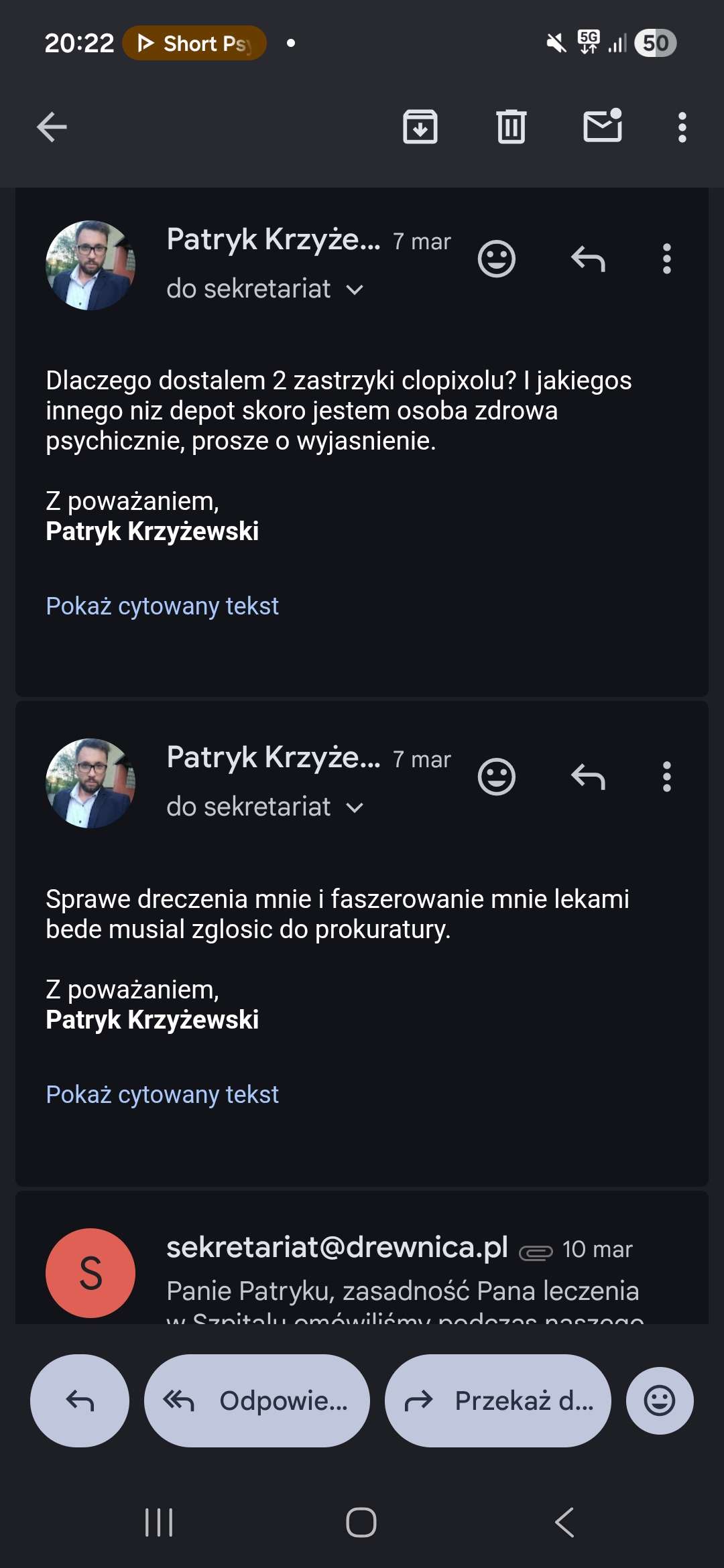Expand recipient details of the prokuratury message
The width and height of the screenshot is (724, 1568).
pyautogui.click(x=354, y=807)
